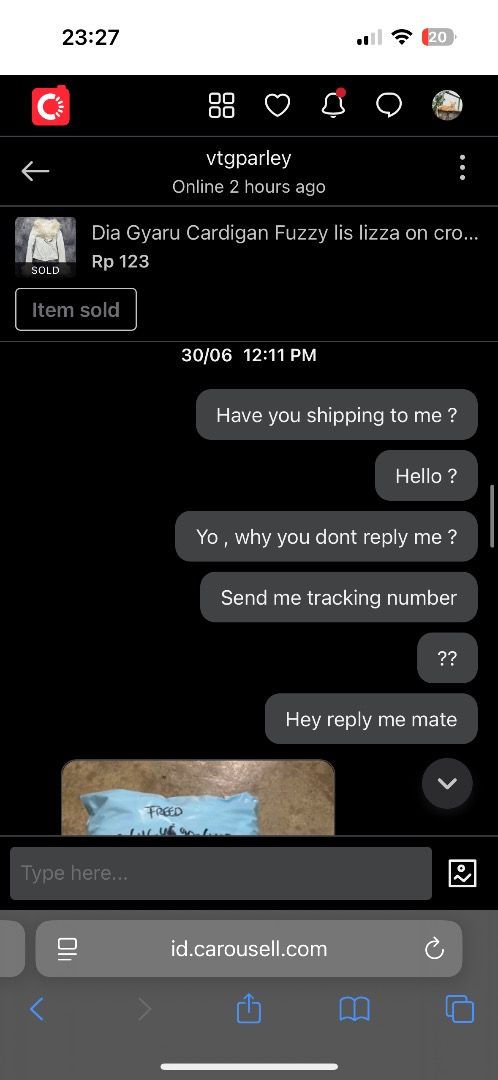Tap the Item sold button

(76, 310)
